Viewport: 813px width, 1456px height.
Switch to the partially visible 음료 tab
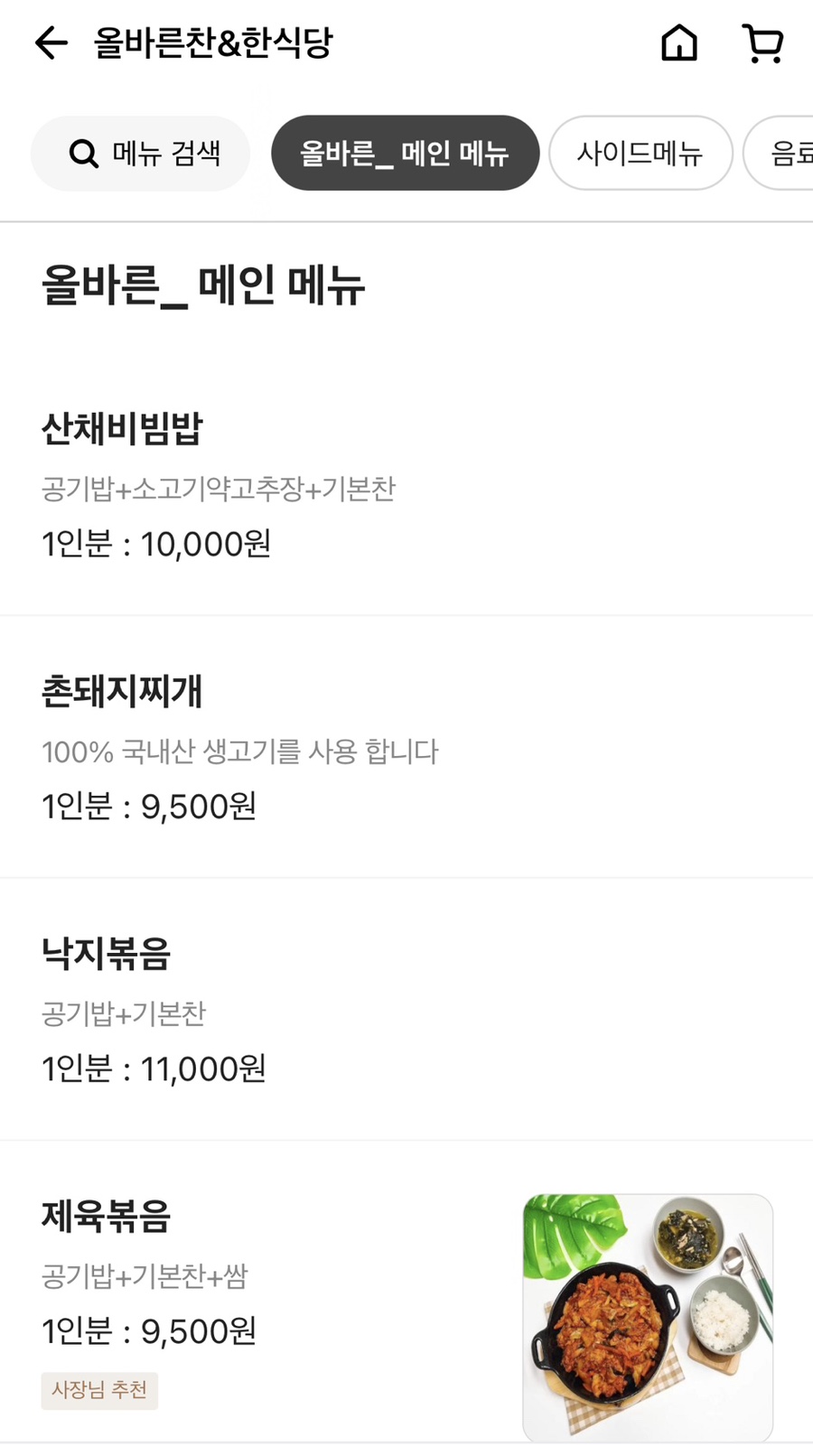click(786, 154)
